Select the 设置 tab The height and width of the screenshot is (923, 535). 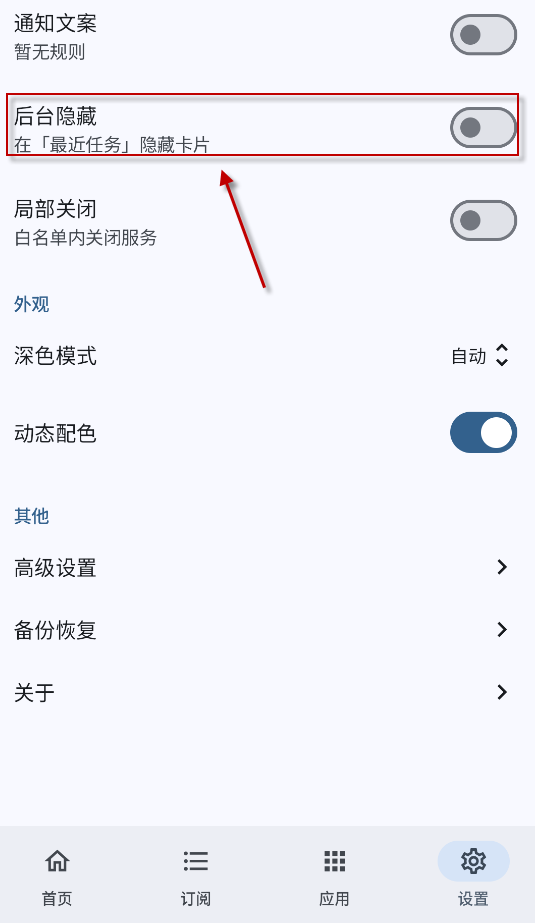pyautogui.click(x=473, y=875)
